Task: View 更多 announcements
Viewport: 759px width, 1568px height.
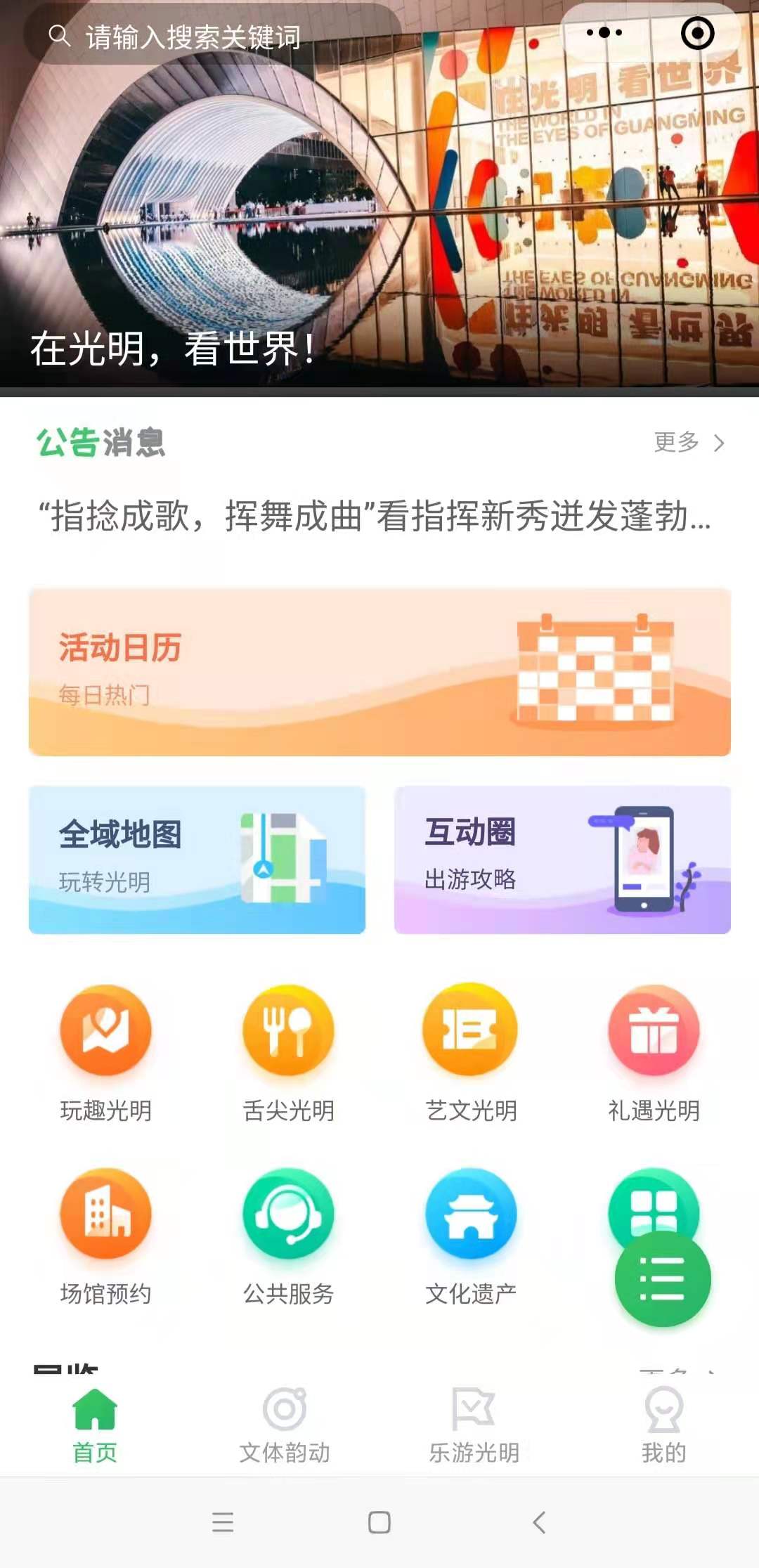Action: pos(689,442)
